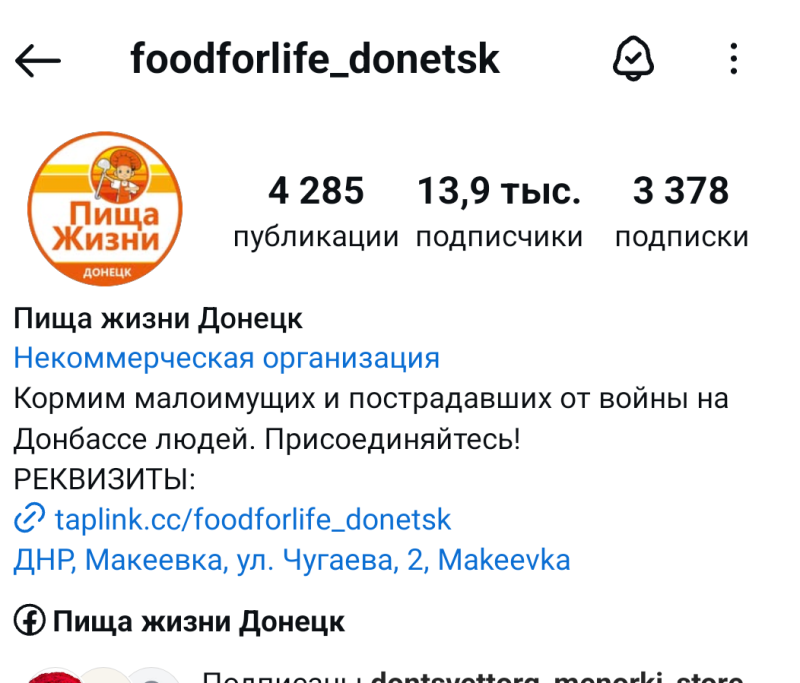
Task: Show the 3 378 подписки list
Action: coord(681,211)
